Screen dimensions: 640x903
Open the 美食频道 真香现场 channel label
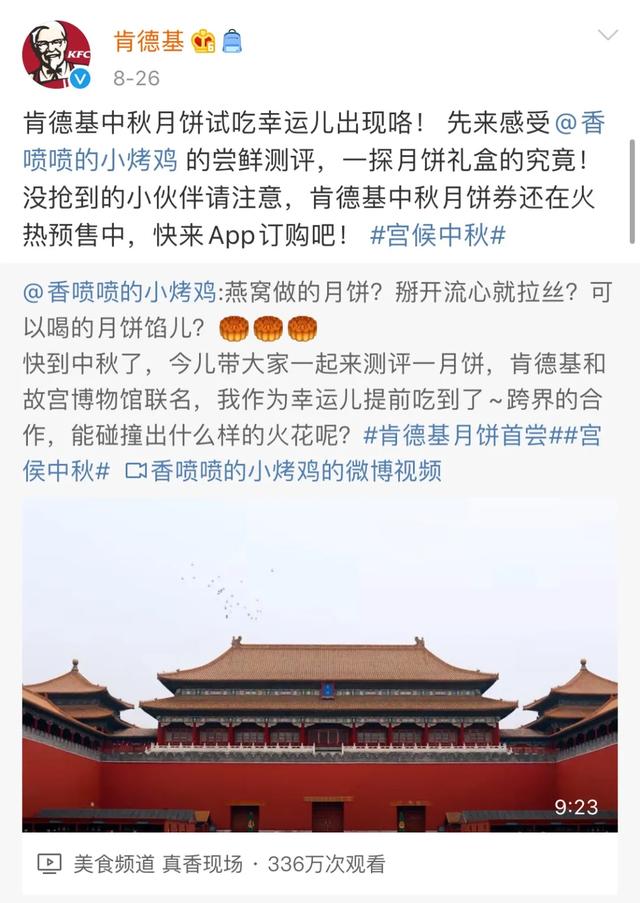[158, 864]
